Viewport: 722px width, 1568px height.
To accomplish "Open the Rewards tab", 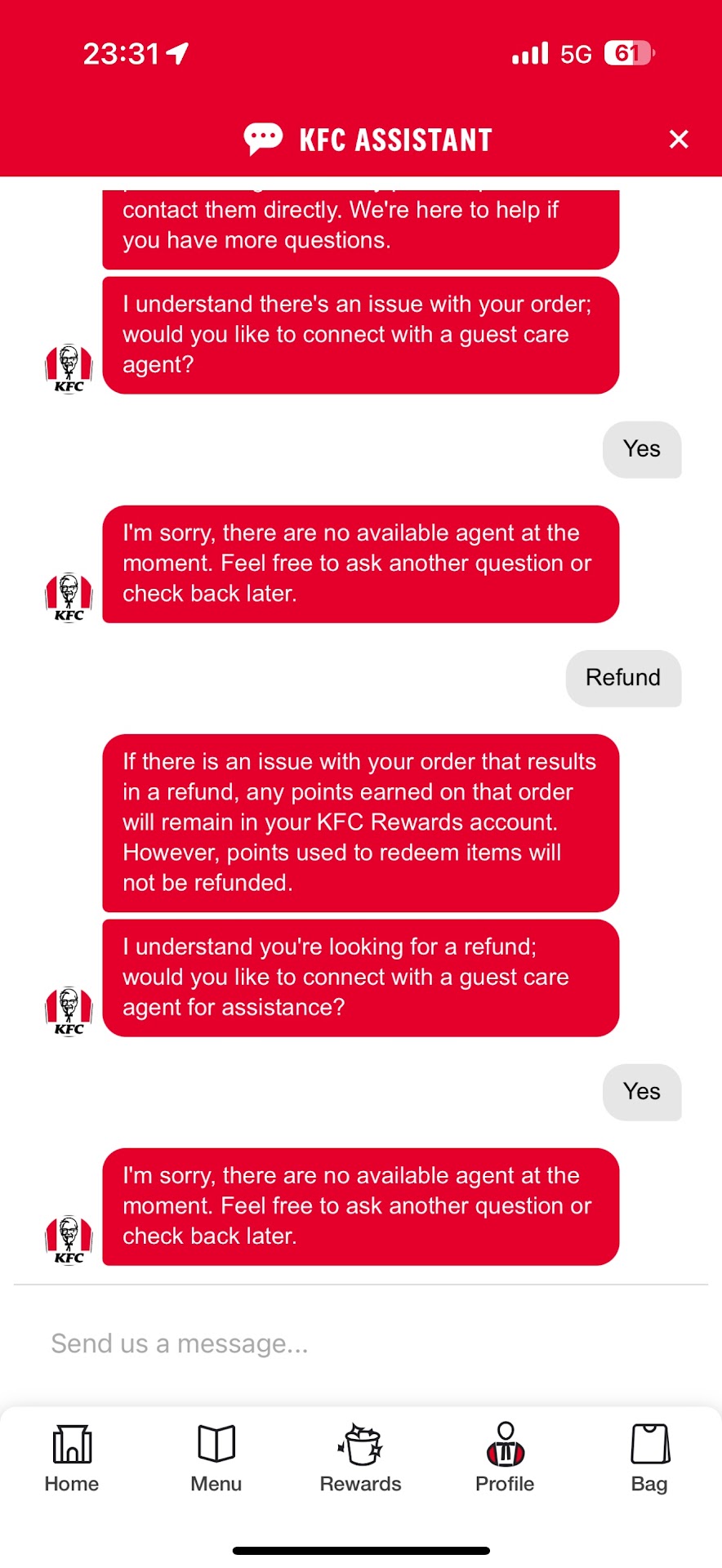I will pyautogui.click(x=361, y=1458).
